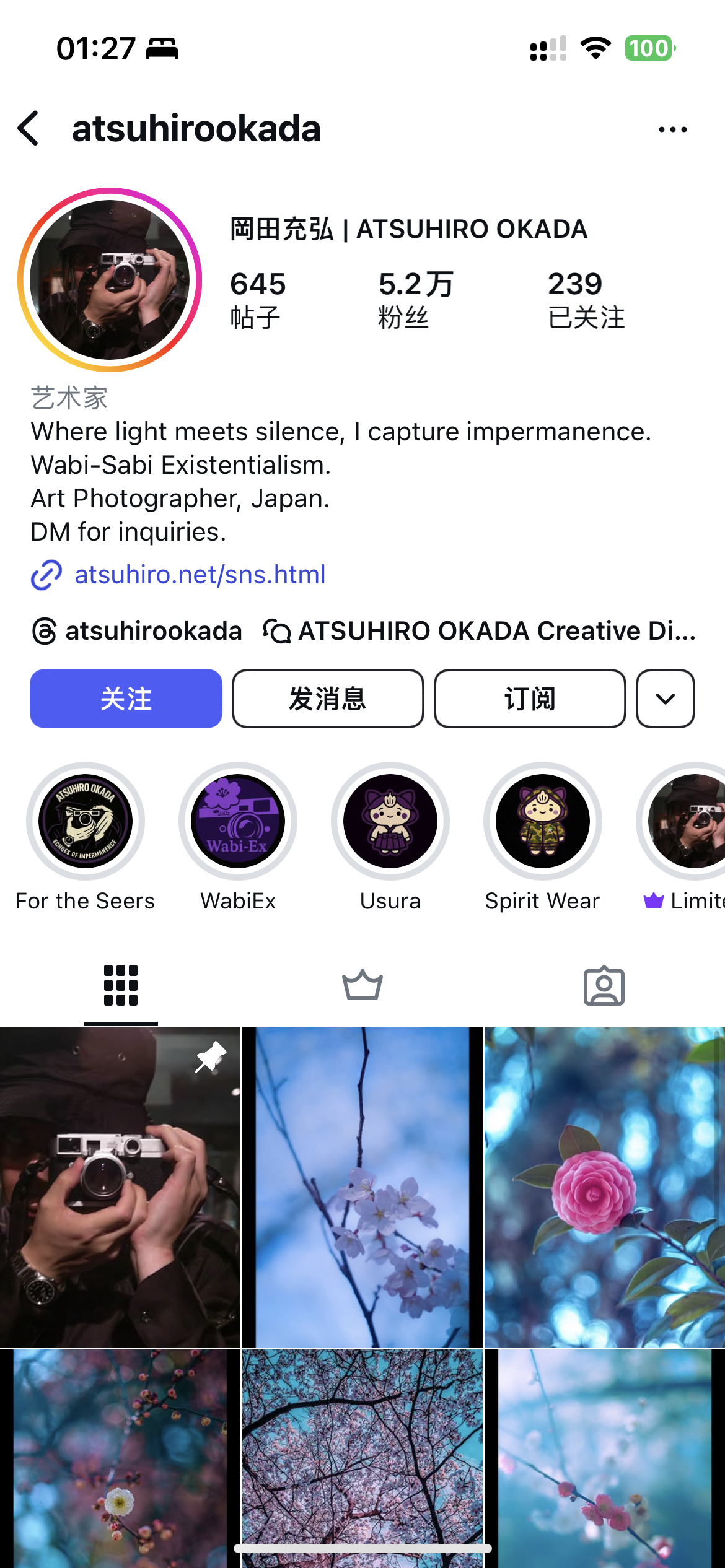725x1568 pixels.
Task: Open the ATSUHIRO OKADA Creative broadcast channel
Action: (x=480, y=631)
